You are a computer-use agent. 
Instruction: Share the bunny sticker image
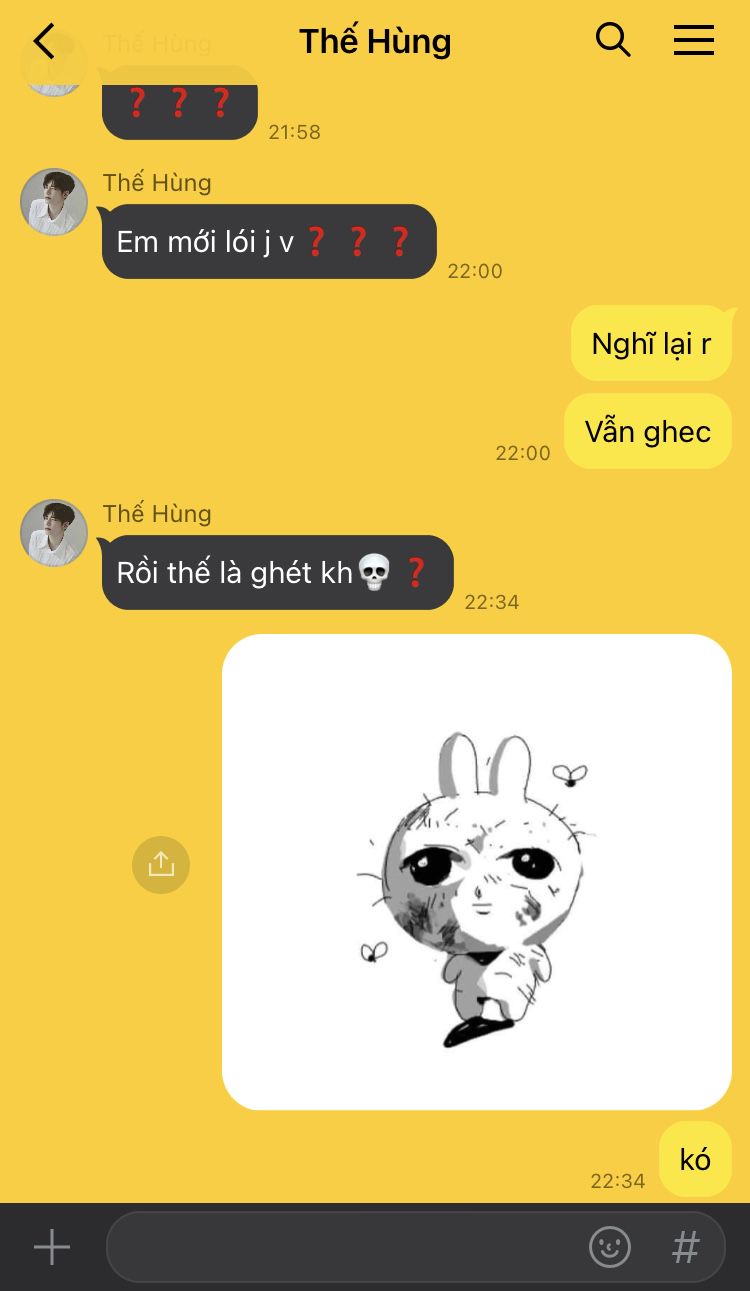click(161, 864)
